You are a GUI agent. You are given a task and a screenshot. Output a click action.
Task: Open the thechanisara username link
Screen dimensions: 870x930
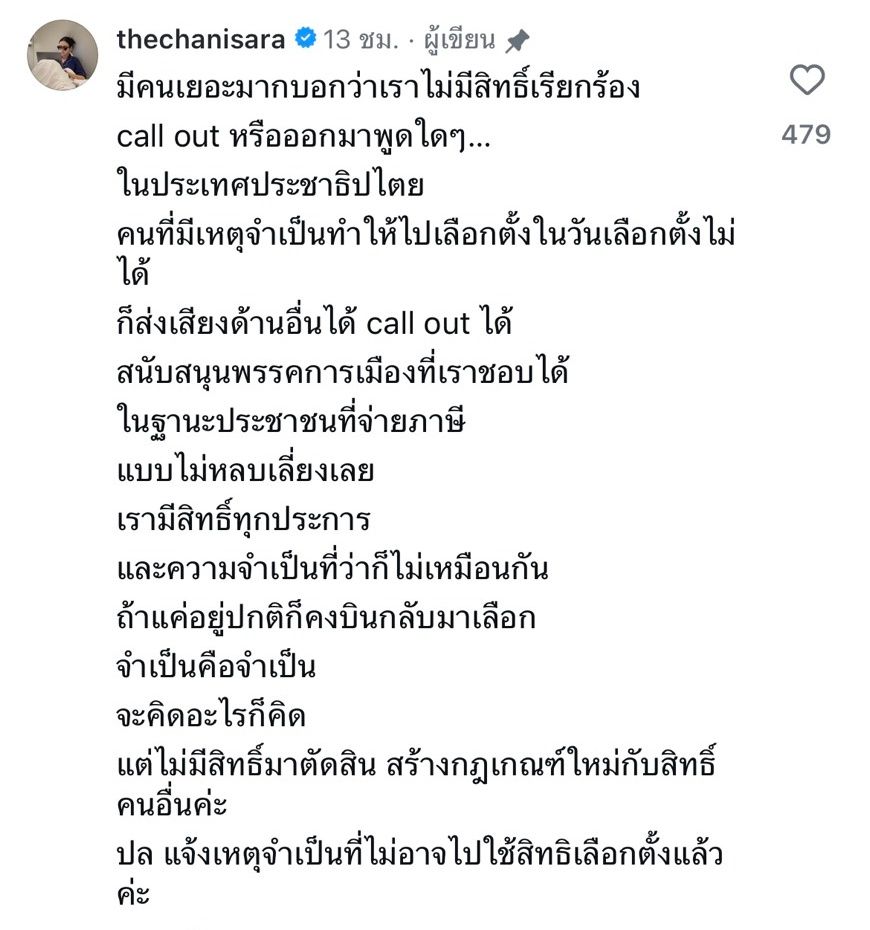click(201, 40)
